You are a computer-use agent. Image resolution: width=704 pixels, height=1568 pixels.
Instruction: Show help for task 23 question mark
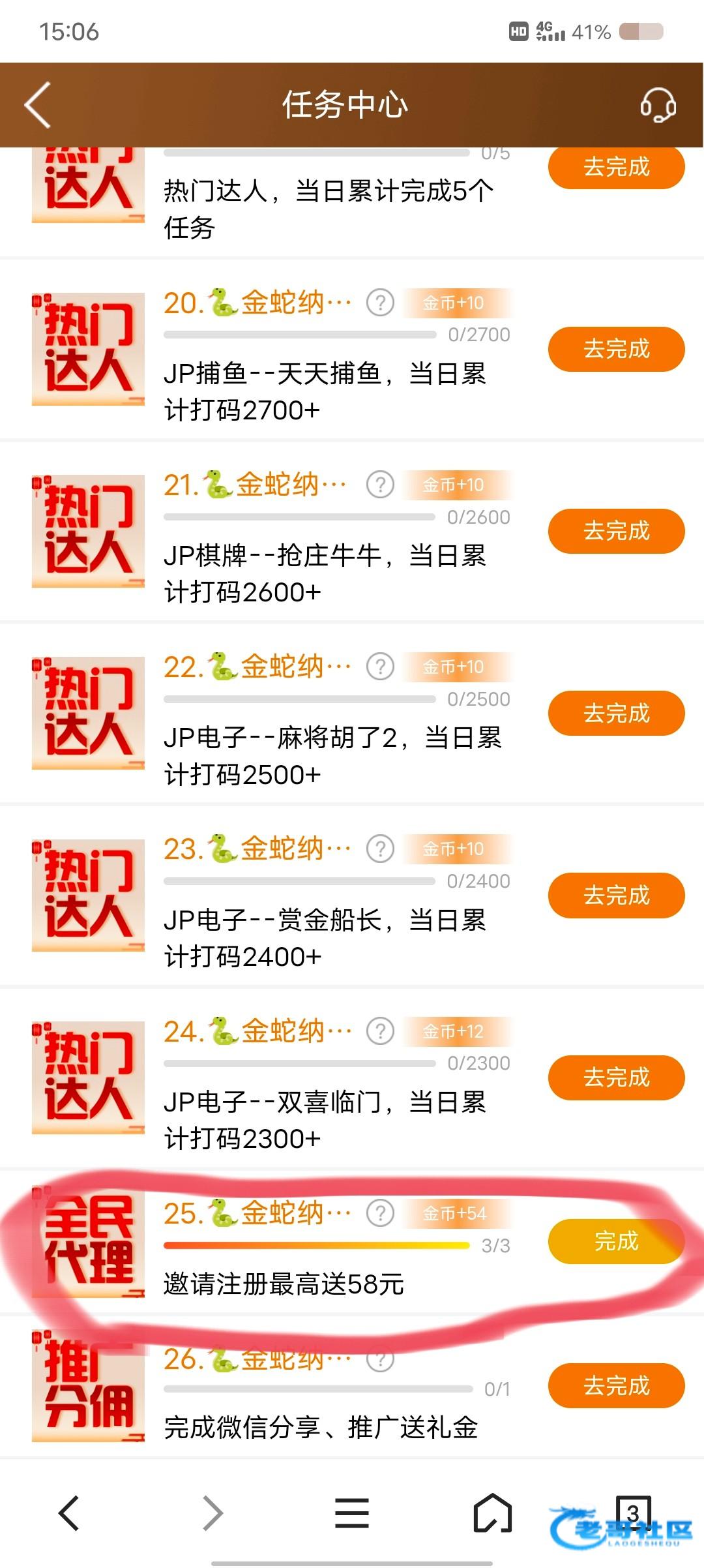(381, 849)
